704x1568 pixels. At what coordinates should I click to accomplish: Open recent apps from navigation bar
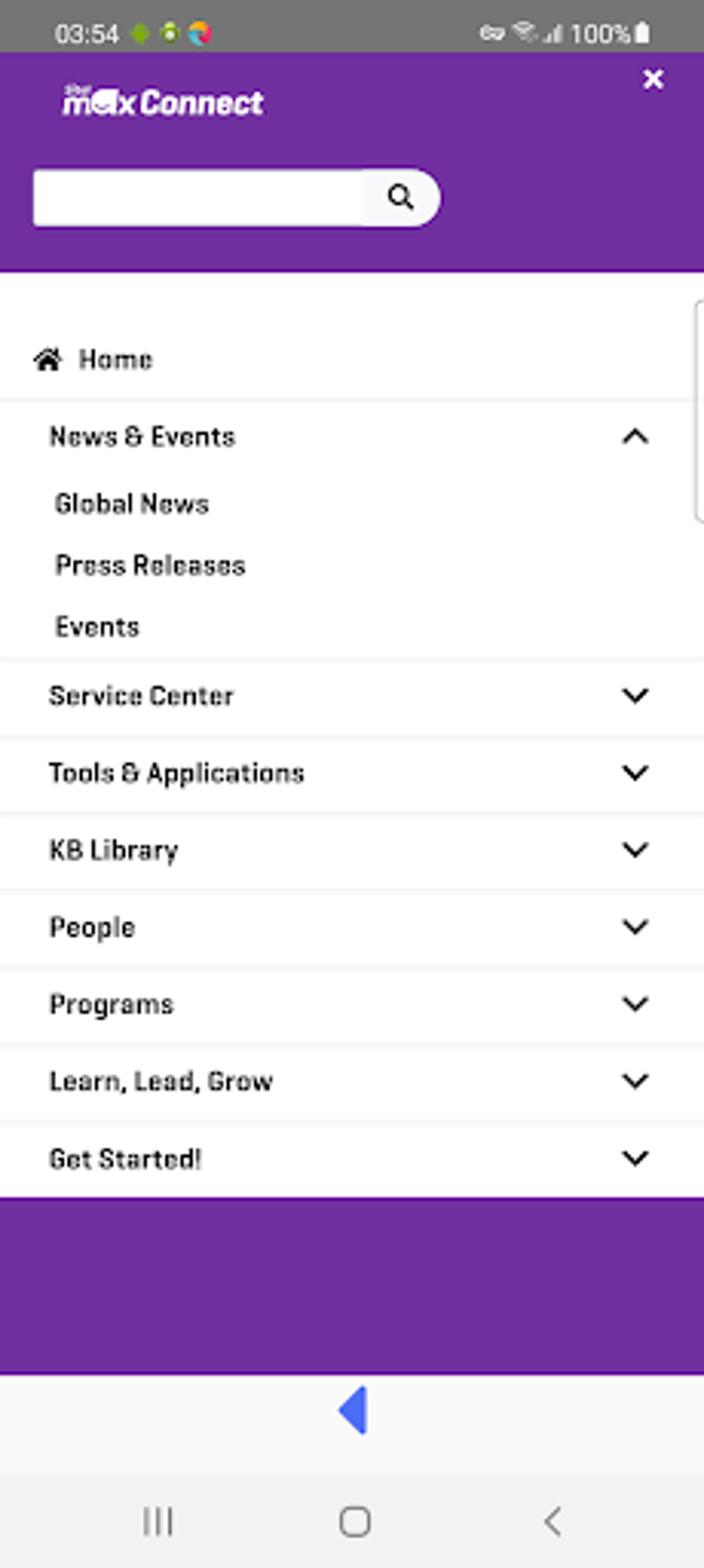[157, 1522]
